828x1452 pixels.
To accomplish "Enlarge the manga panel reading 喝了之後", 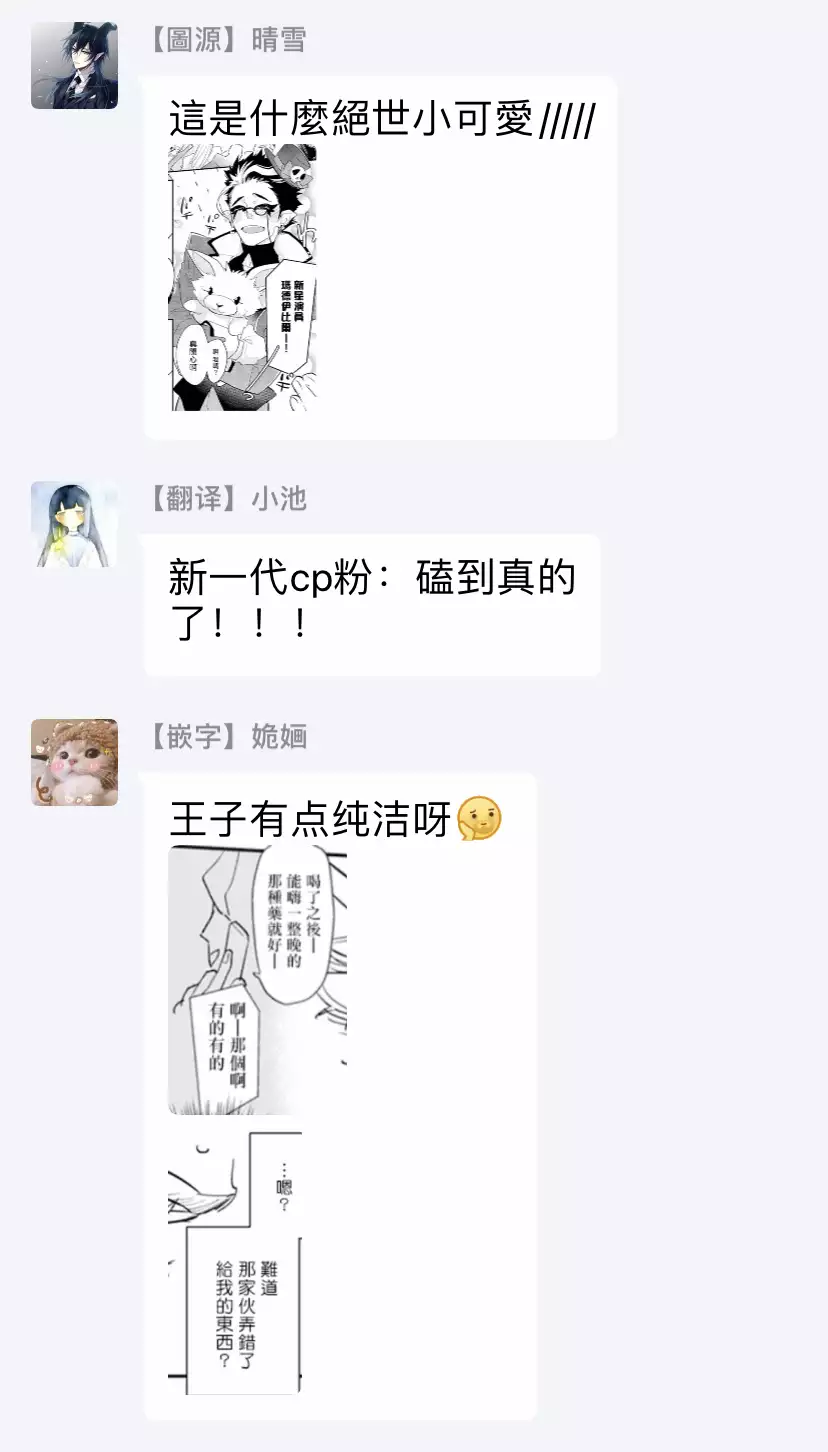I will click(257, 980).
